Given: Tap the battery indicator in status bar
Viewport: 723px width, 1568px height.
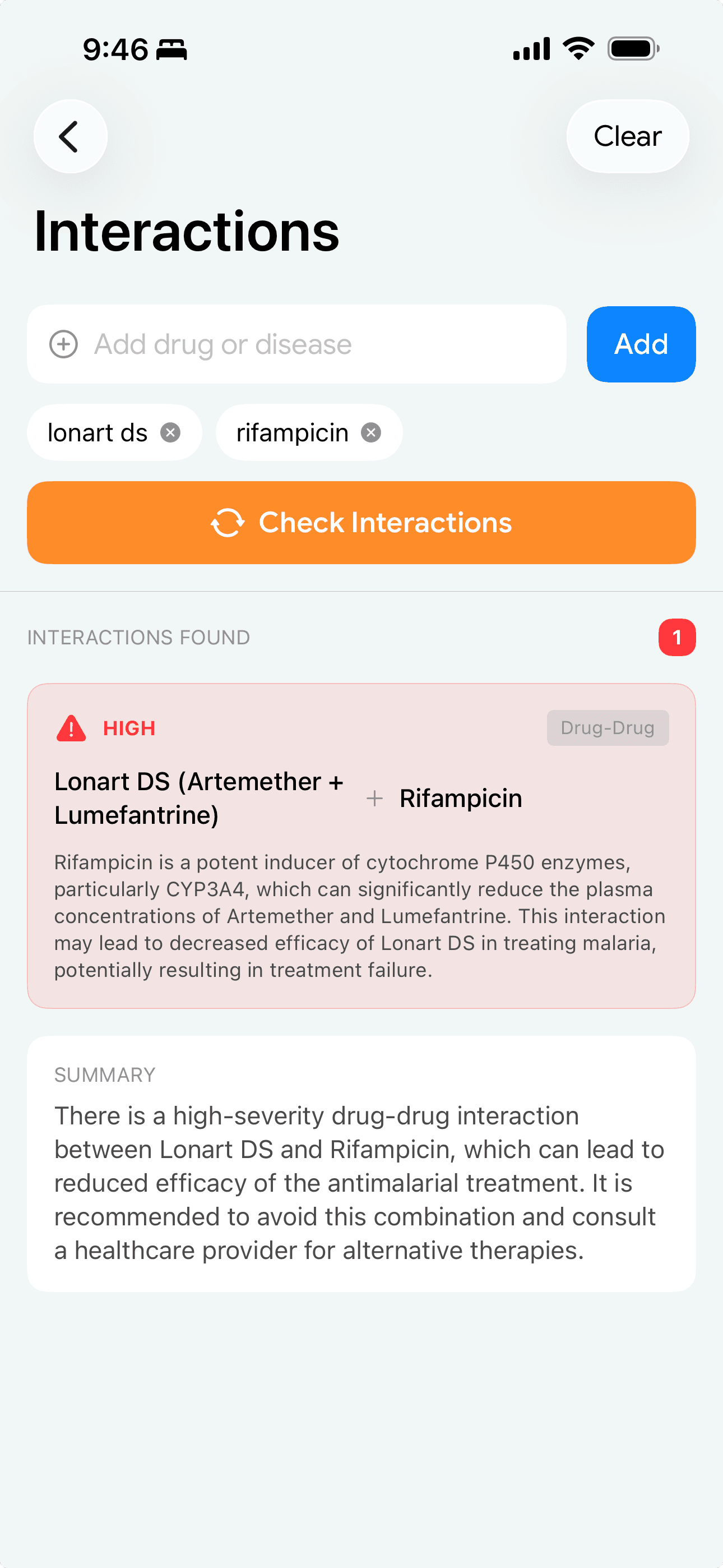Looking at the screenshot, I should pos(631,48).
